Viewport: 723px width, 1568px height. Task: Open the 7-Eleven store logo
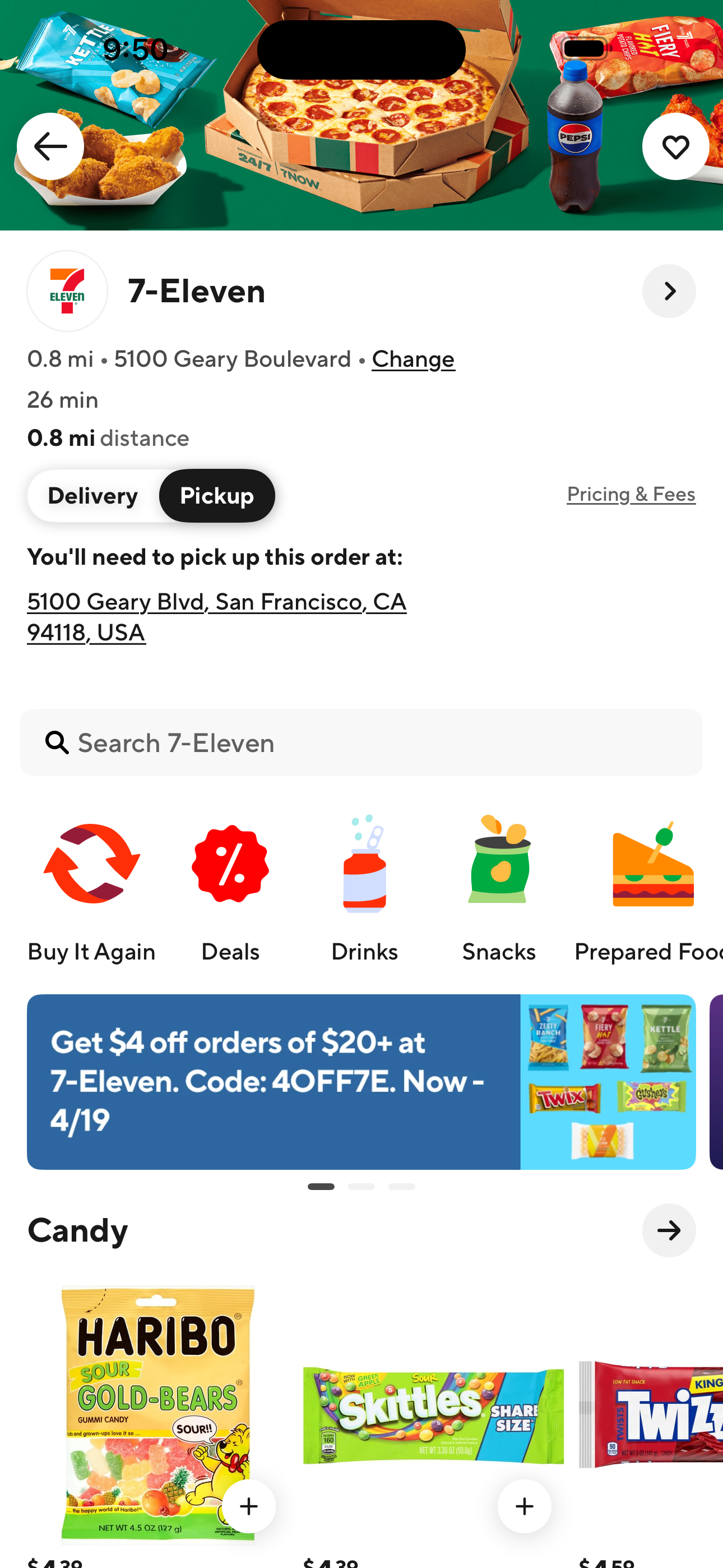(67, 291)
